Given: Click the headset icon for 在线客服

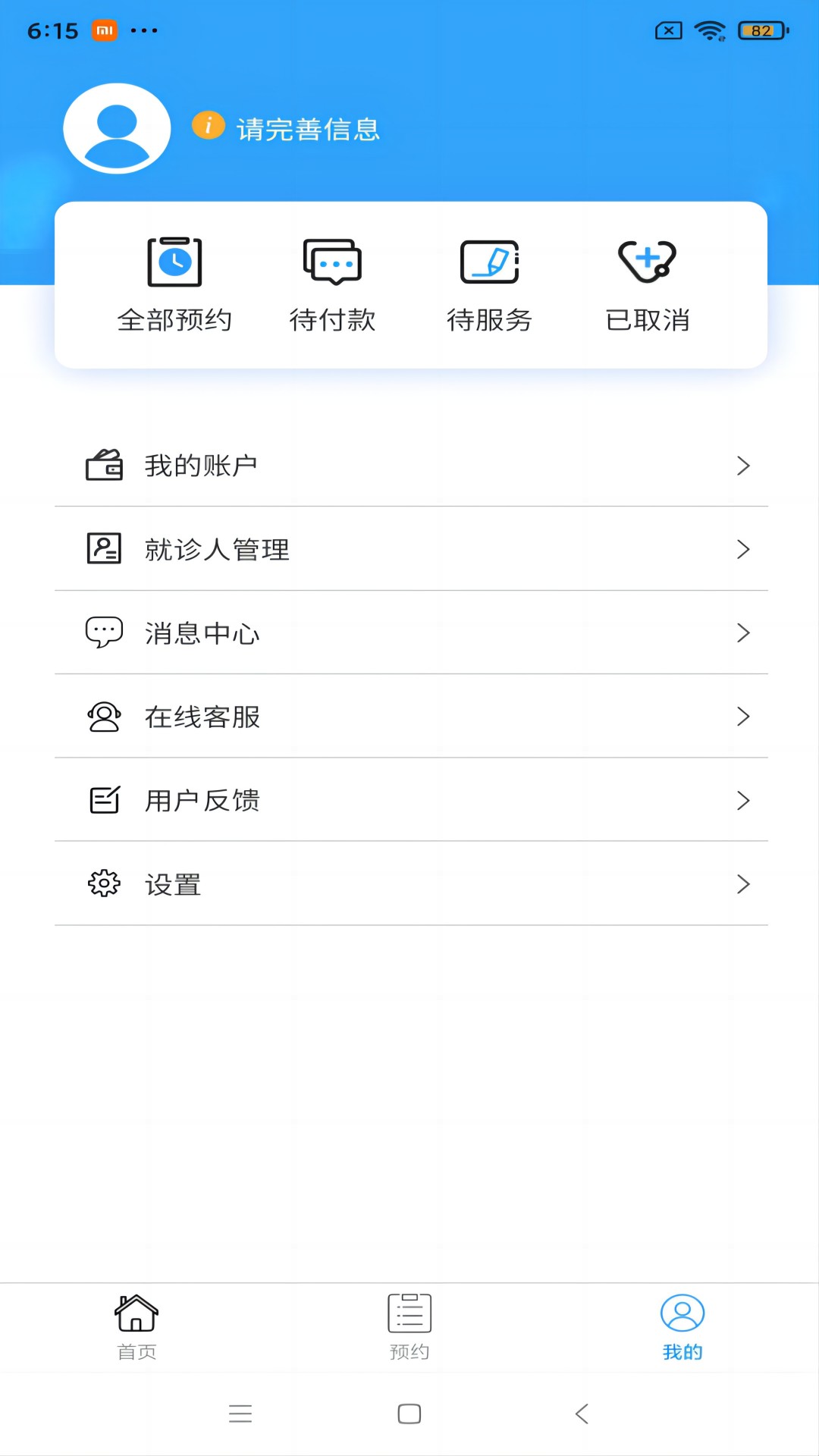Looking at the screenshot, I should 105,716.
